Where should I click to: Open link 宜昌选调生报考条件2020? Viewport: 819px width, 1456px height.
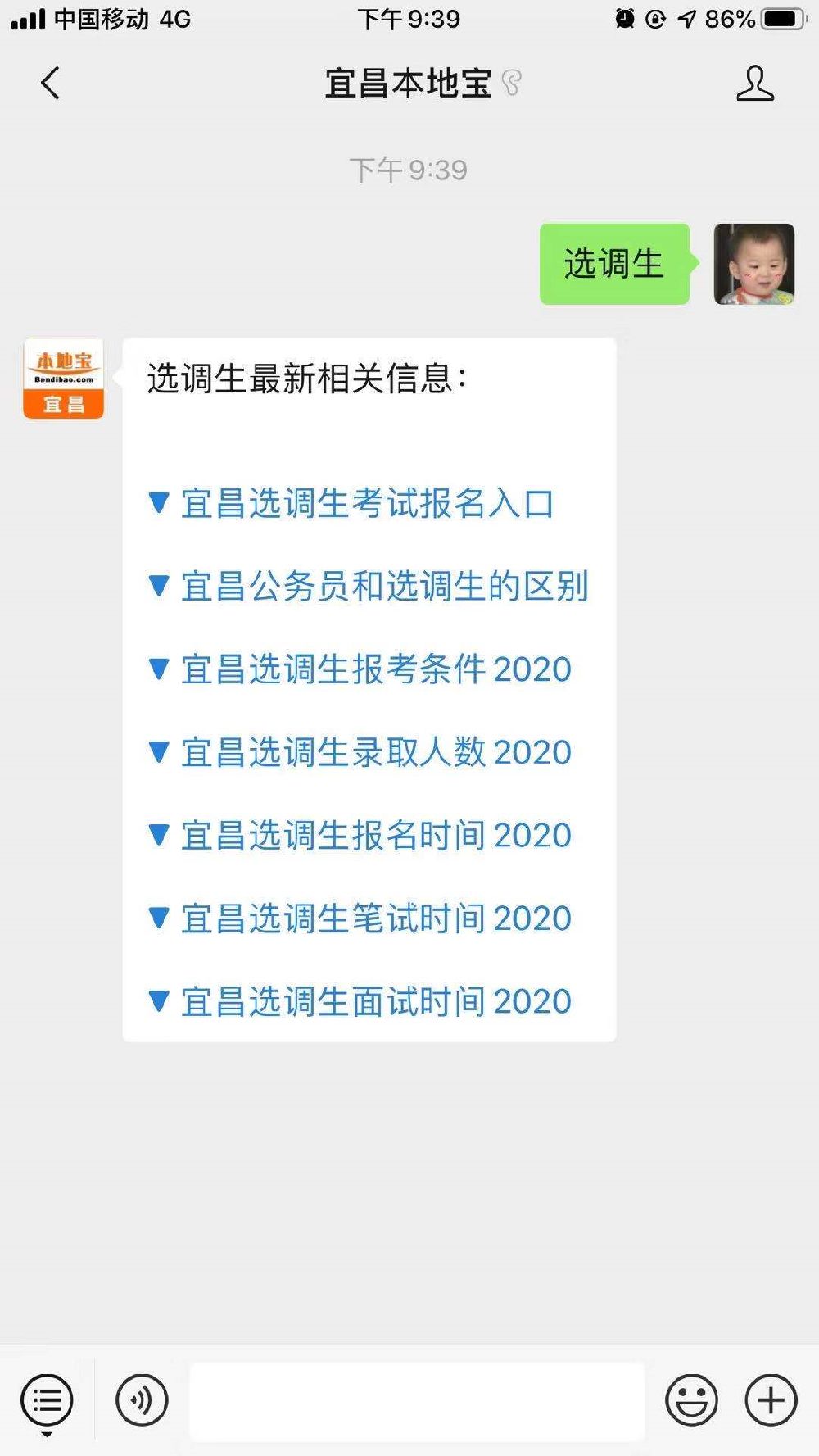(x=376, y=669)
